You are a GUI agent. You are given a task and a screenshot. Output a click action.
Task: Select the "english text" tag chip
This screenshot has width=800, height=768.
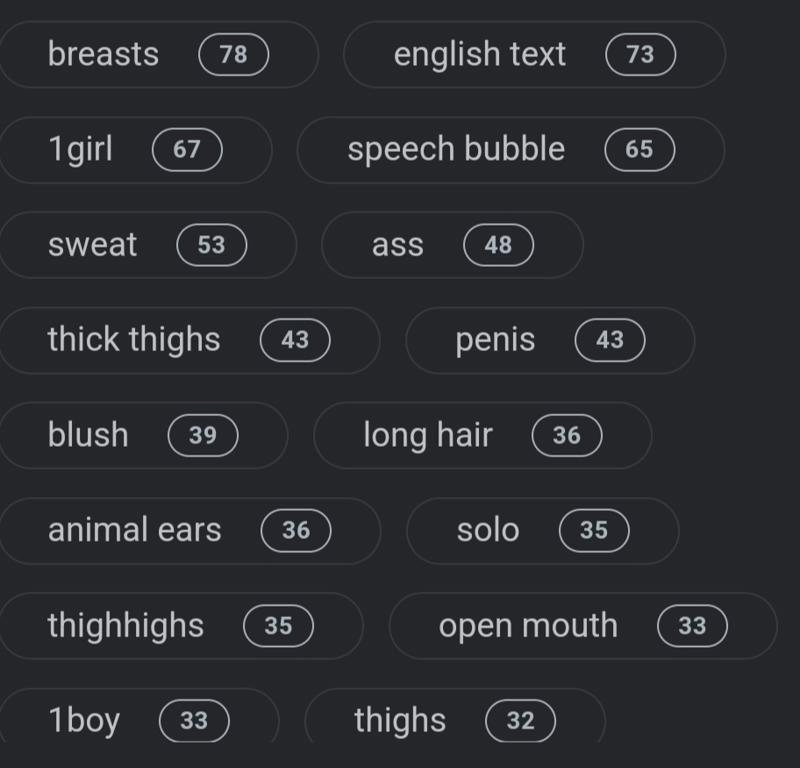[533, 54]
